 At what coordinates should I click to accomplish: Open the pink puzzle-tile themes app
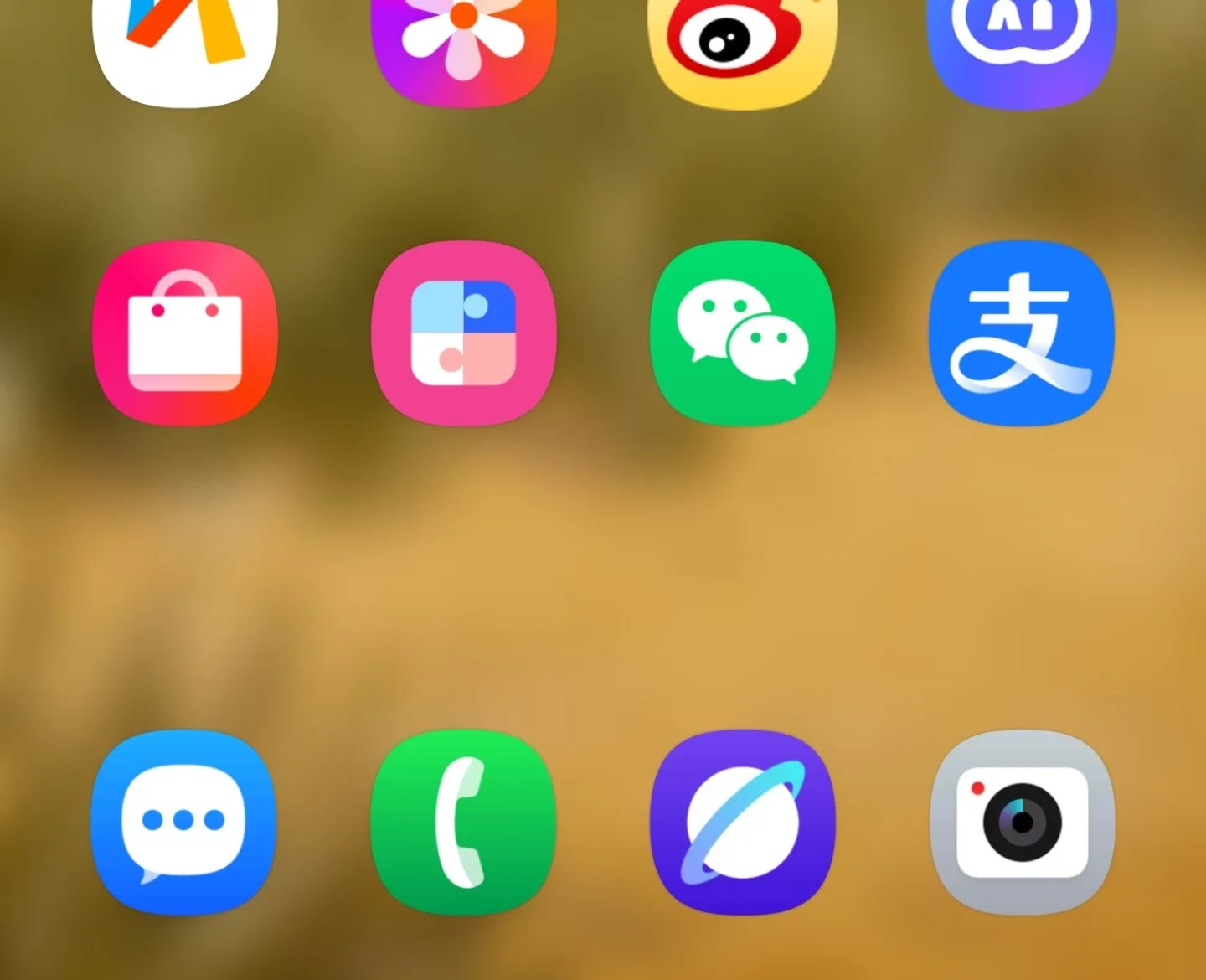pyautogui.click(x=464, y=333)
